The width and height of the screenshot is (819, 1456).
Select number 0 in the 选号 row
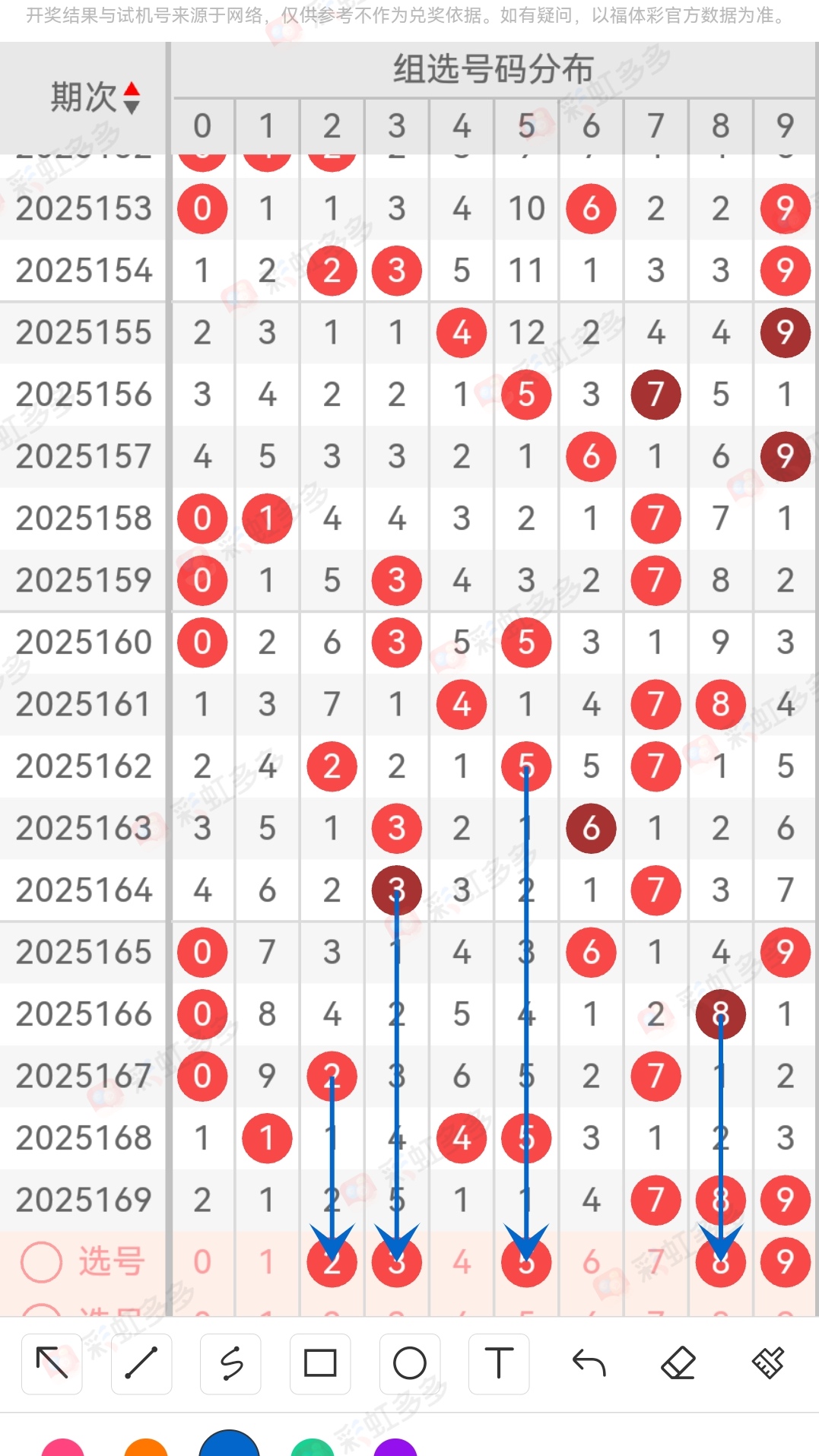pos(202,1262)
